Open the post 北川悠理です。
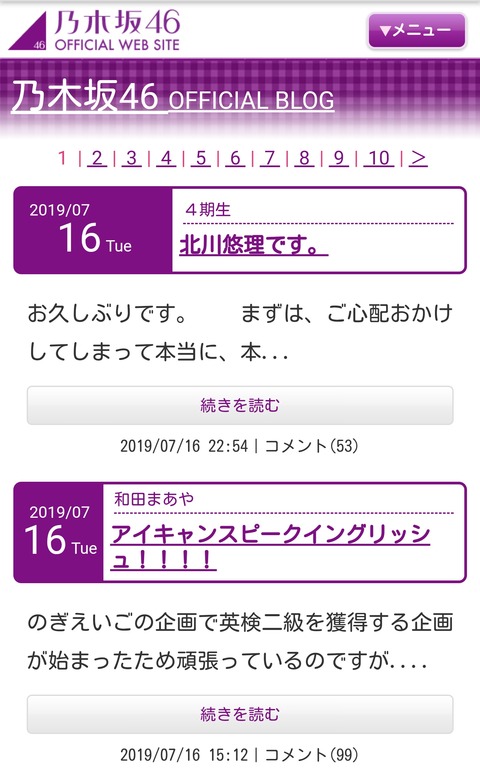This screenshot has height=784, width=480. click(x=254, y=245)
